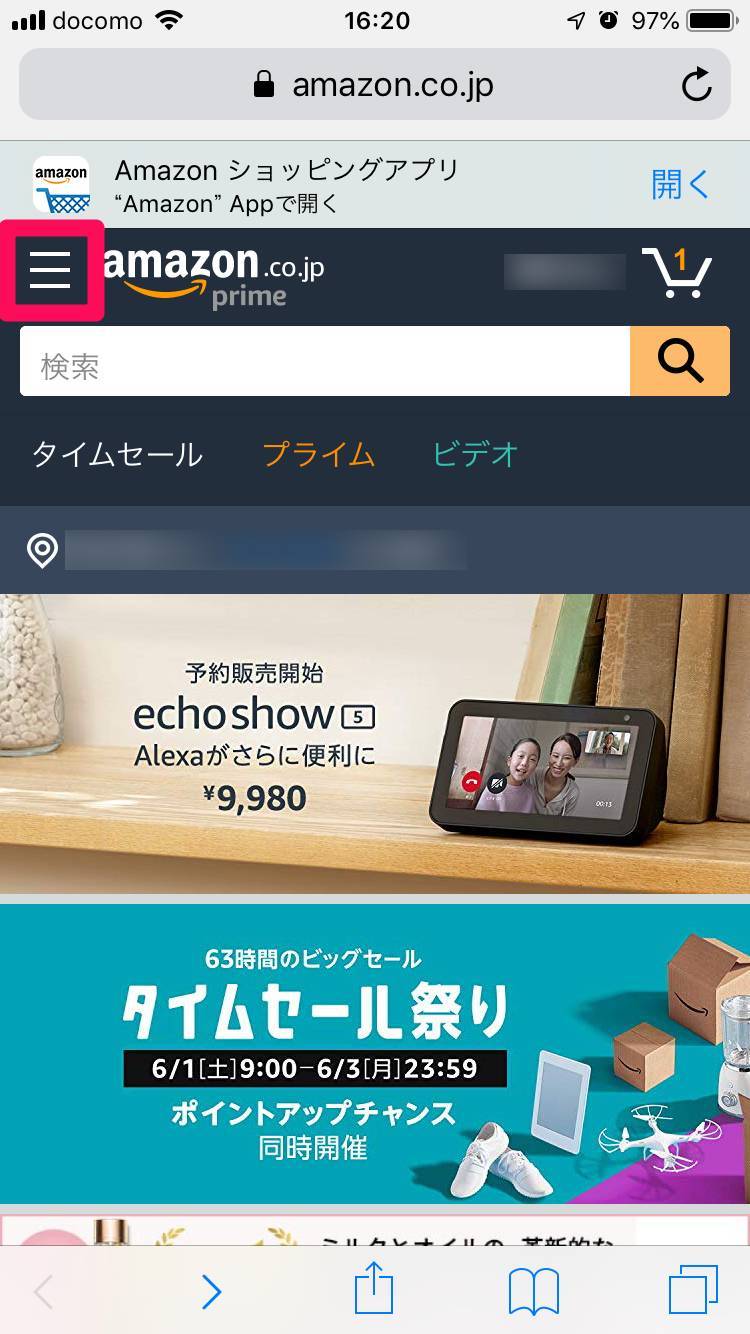This screenshot has height=1334, width=750.
Task: Open Safari bookmarks
Action: click(533, 1292)
